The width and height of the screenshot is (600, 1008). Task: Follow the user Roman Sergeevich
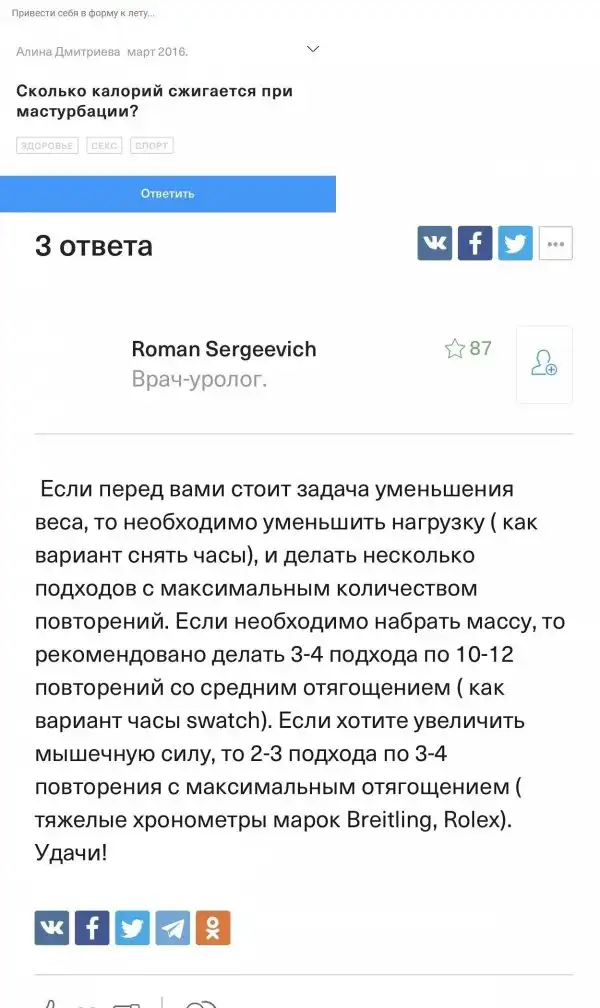544,364
